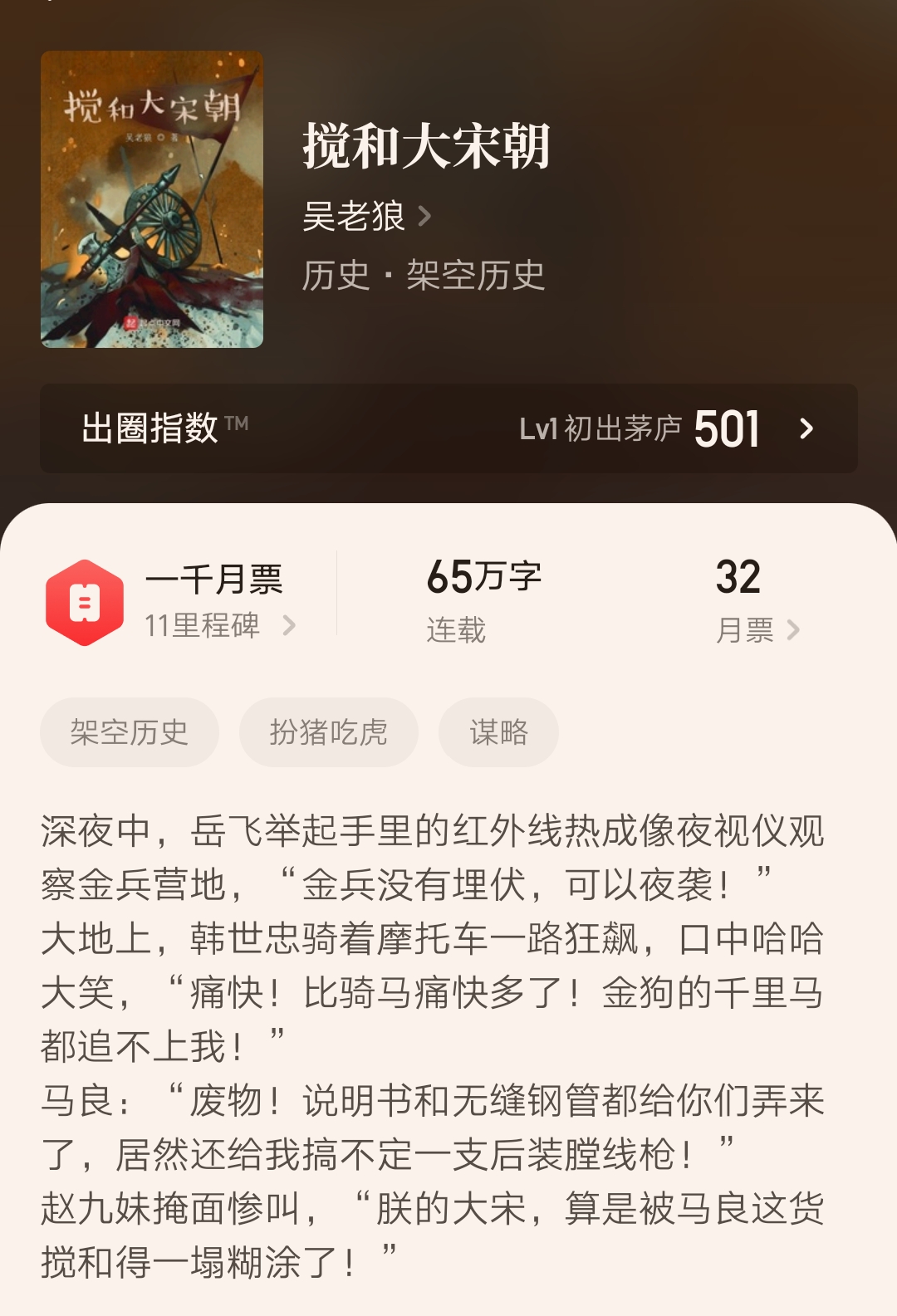Tap the 一千月票 milestone text
The width and height of the screenshot is (897, 1316).
tap(213, 581)
